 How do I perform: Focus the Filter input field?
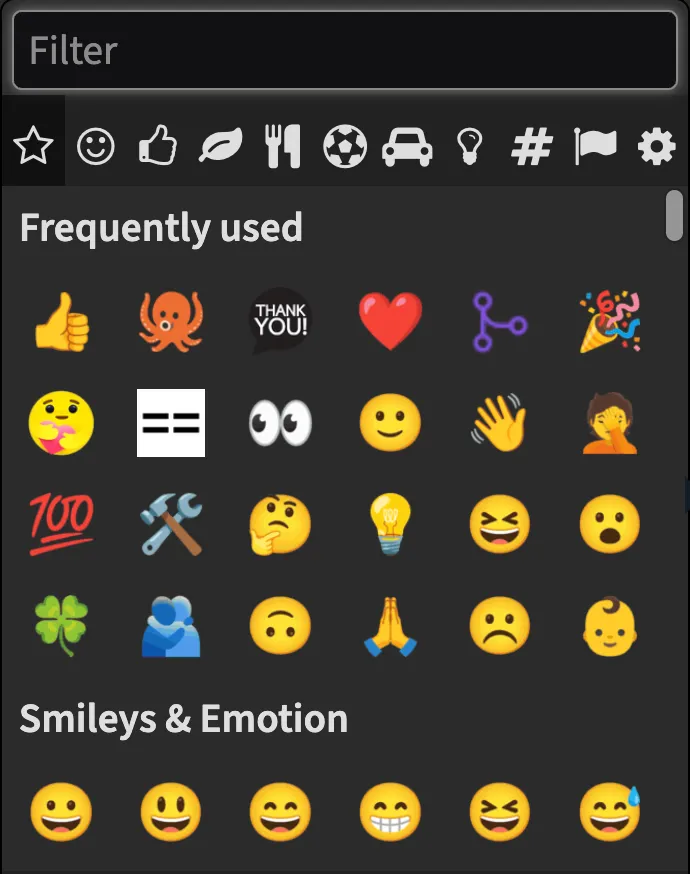(344, 50)
